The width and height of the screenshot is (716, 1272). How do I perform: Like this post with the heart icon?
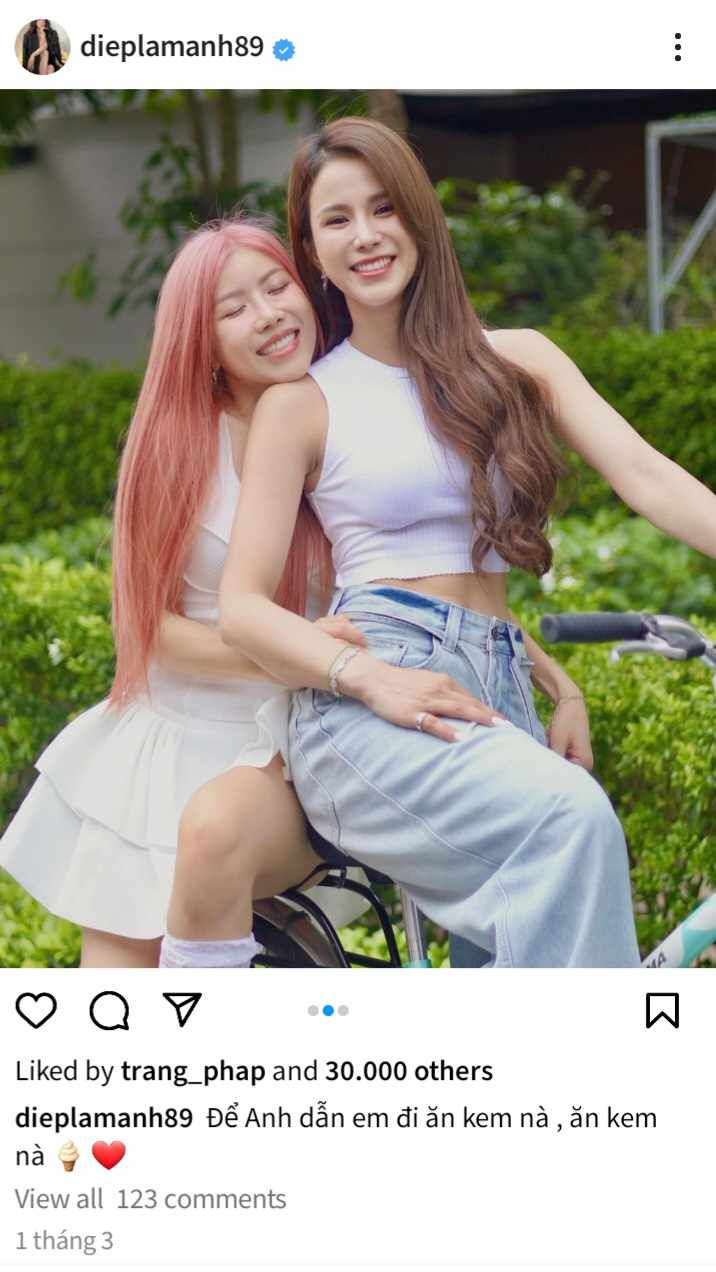point(36,1010)
